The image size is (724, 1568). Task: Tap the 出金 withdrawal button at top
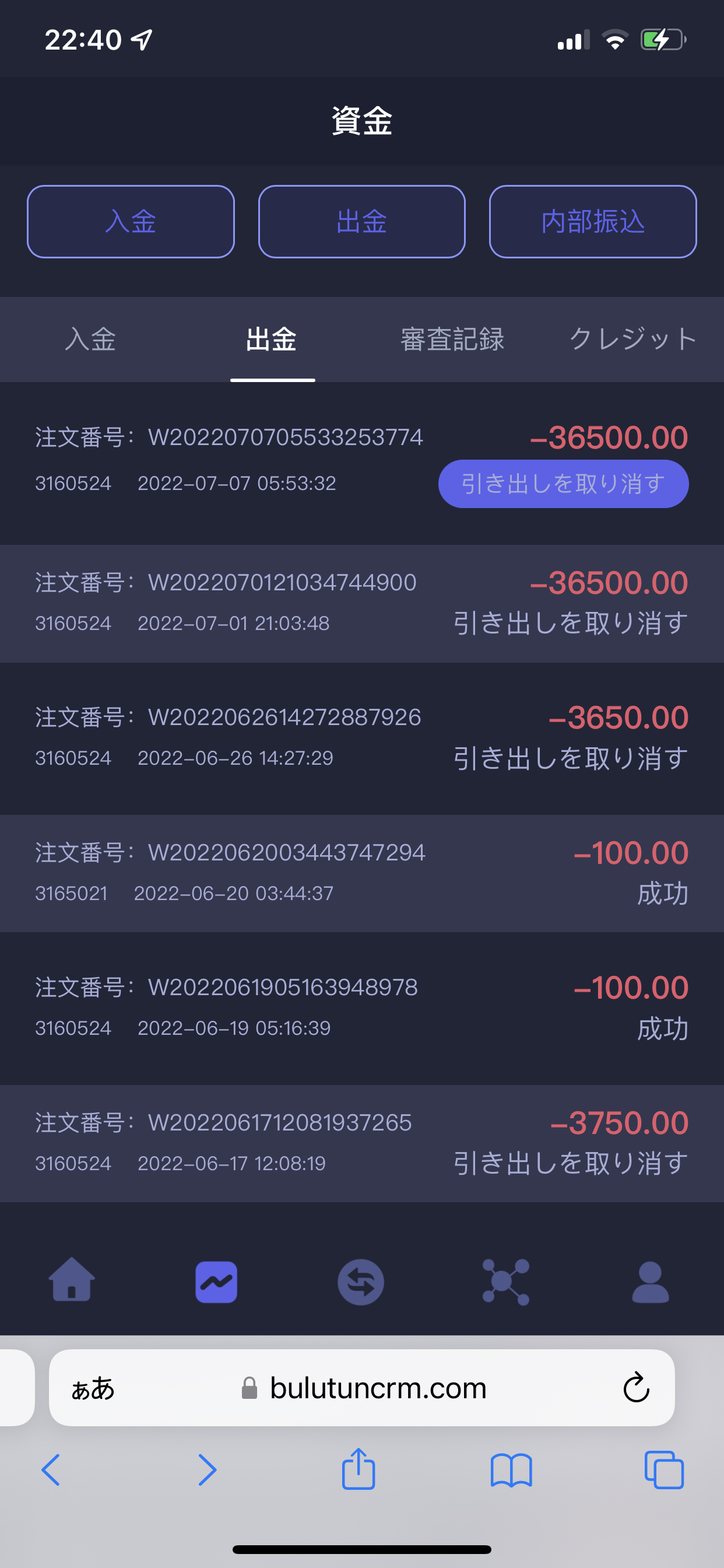362,222
